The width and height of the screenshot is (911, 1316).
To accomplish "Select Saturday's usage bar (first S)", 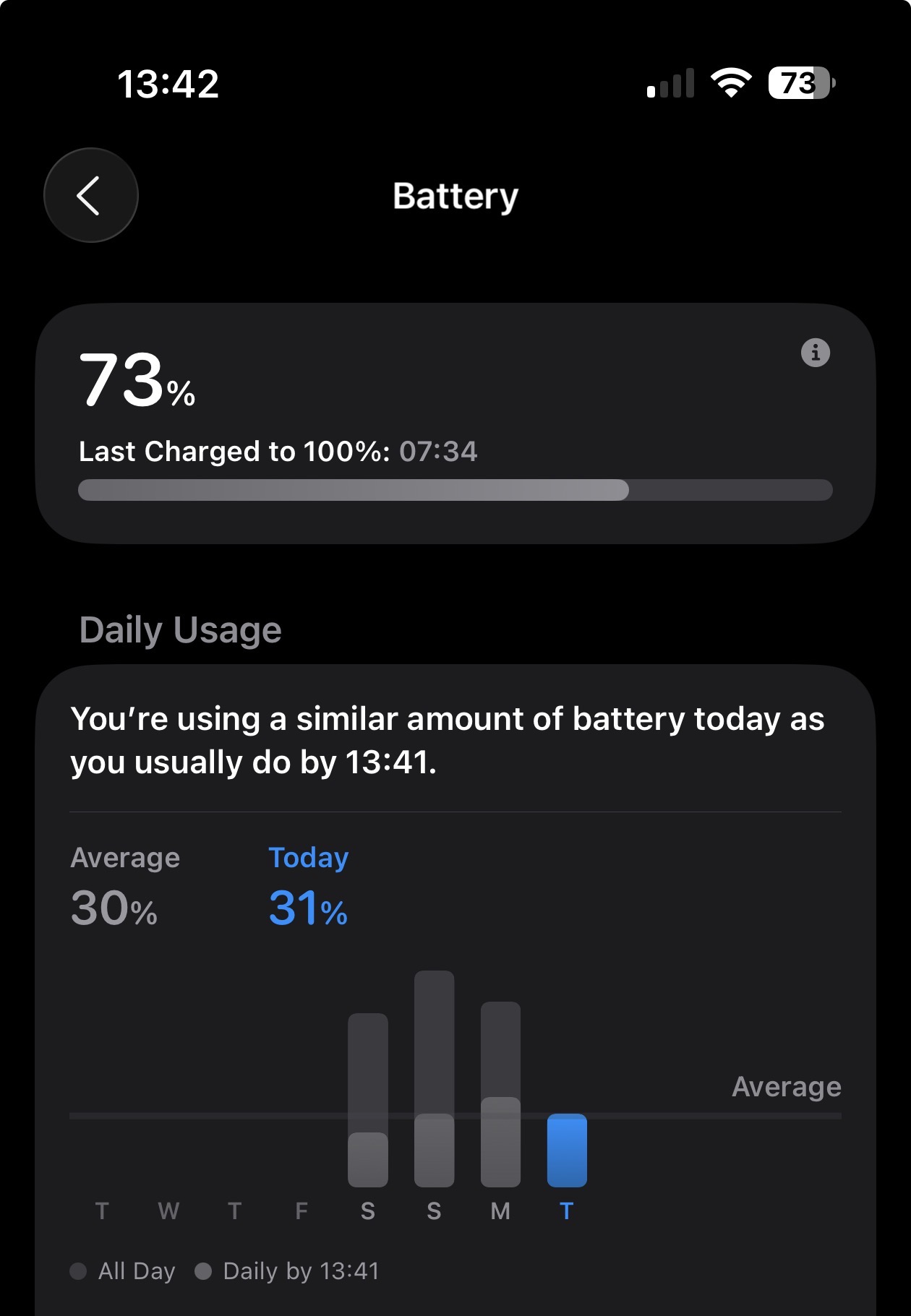I will pyautogui.click(x=368, y=1100).
